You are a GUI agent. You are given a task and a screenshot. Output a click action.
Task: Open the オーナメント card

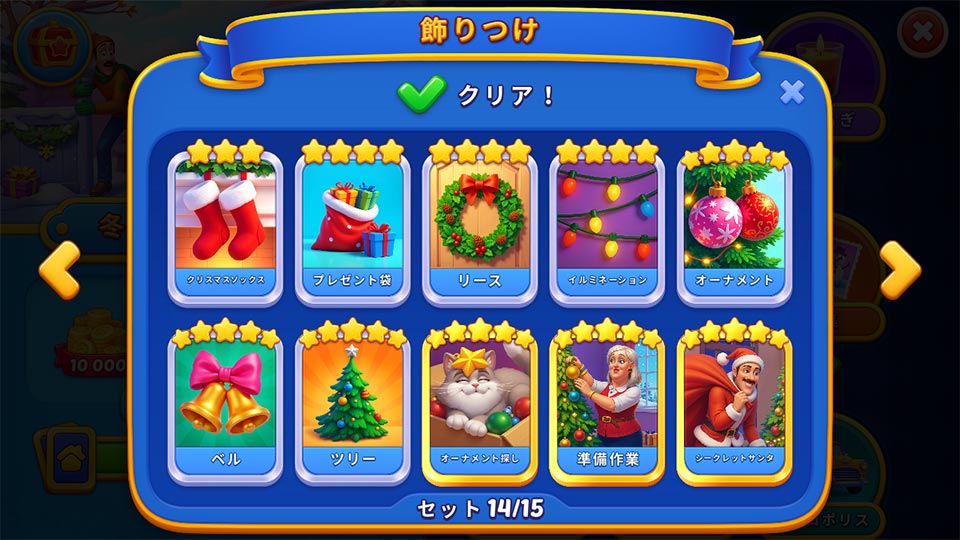(x=734, y=225)
